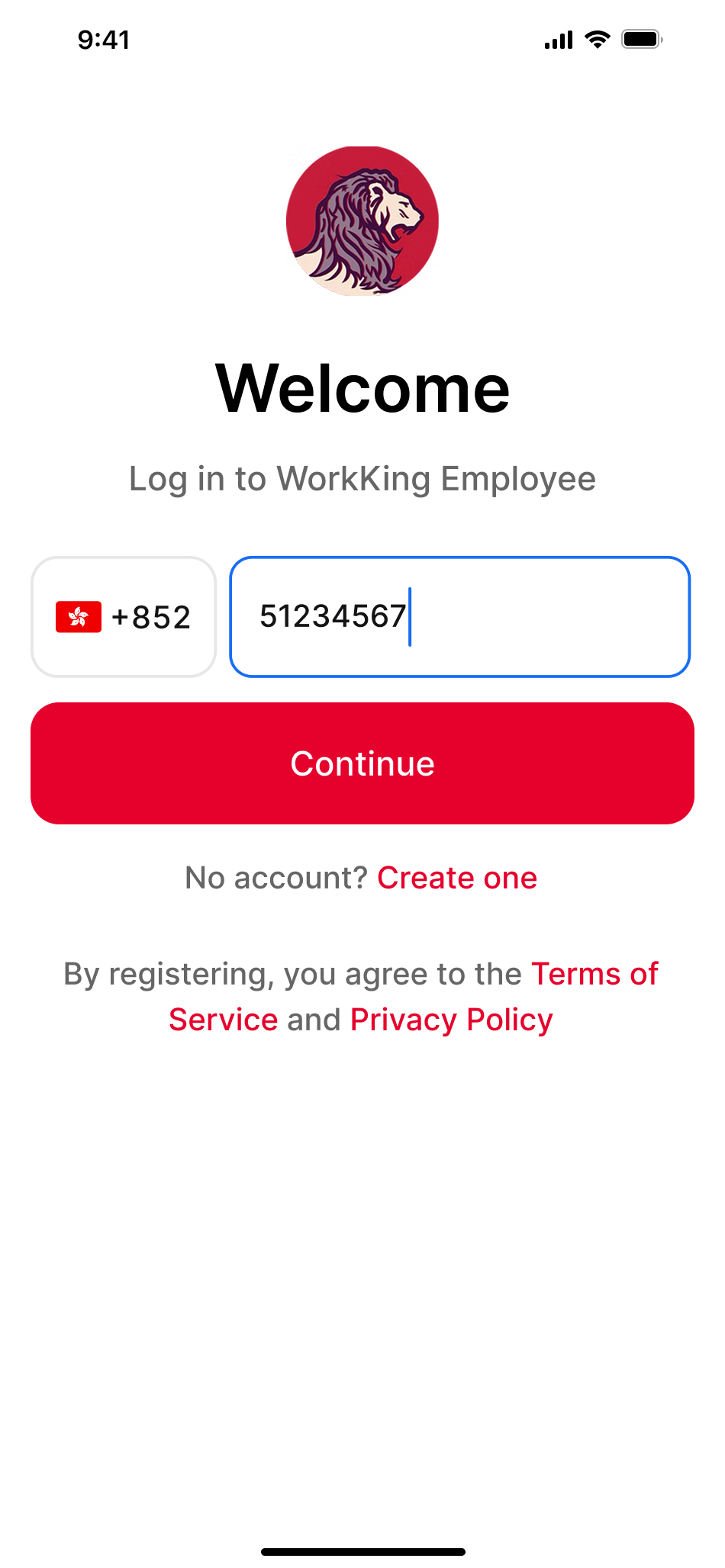
Task: Open the +852 country code picker
Action: tap(124, 616)
